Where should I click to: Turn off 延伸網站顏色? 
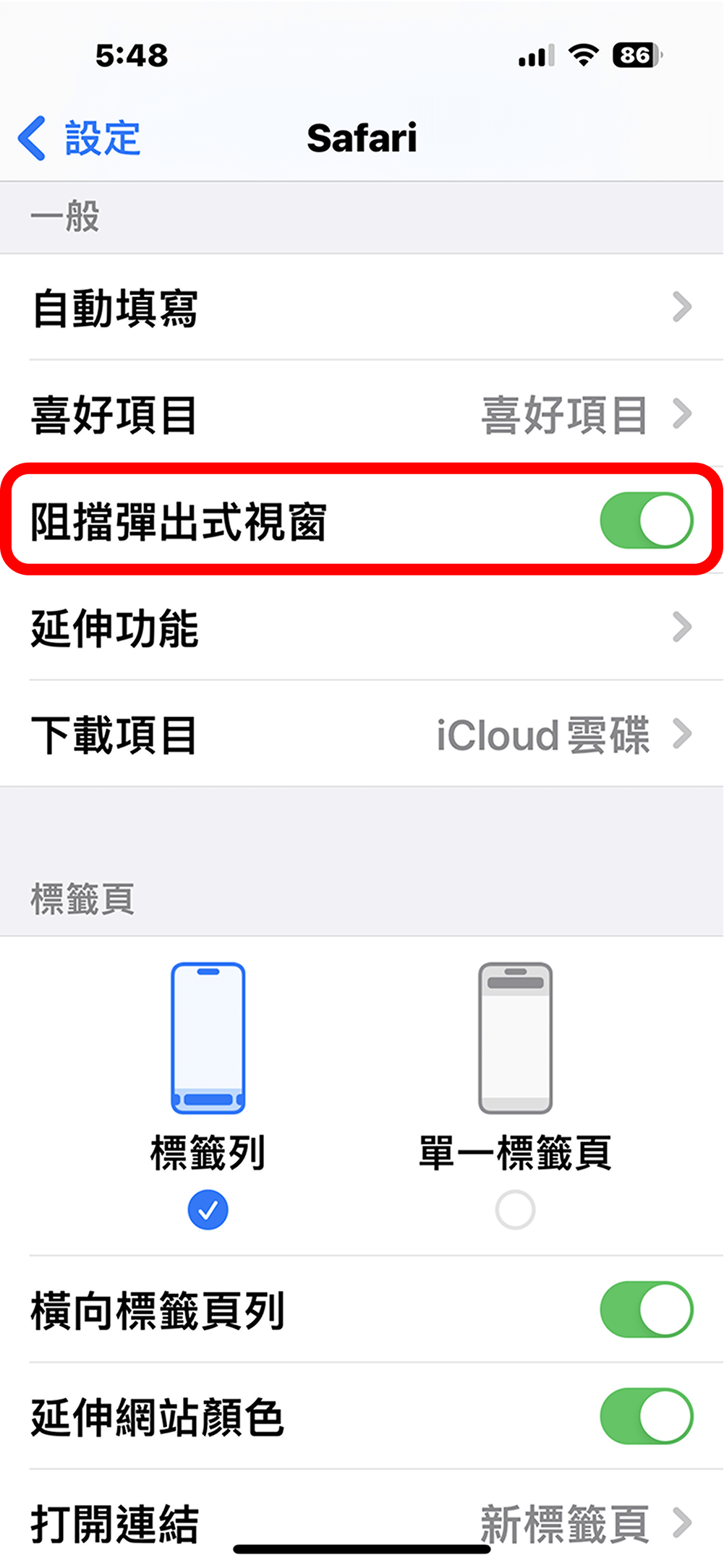(x=647, y=1415)
